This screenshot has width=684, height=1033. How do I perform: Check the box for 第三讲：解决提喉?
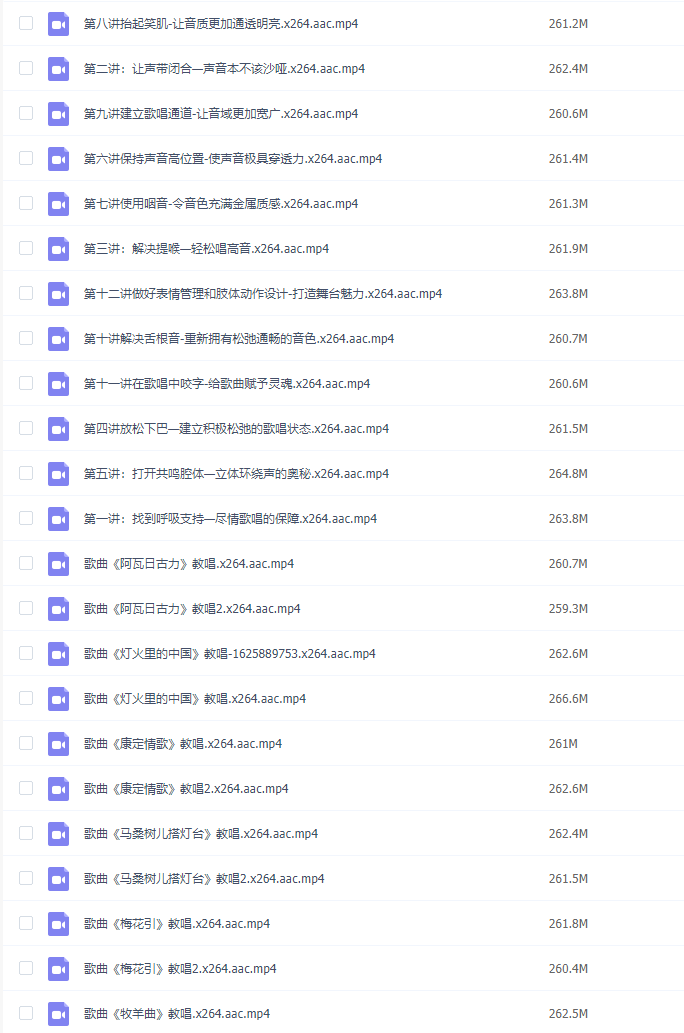26,248
